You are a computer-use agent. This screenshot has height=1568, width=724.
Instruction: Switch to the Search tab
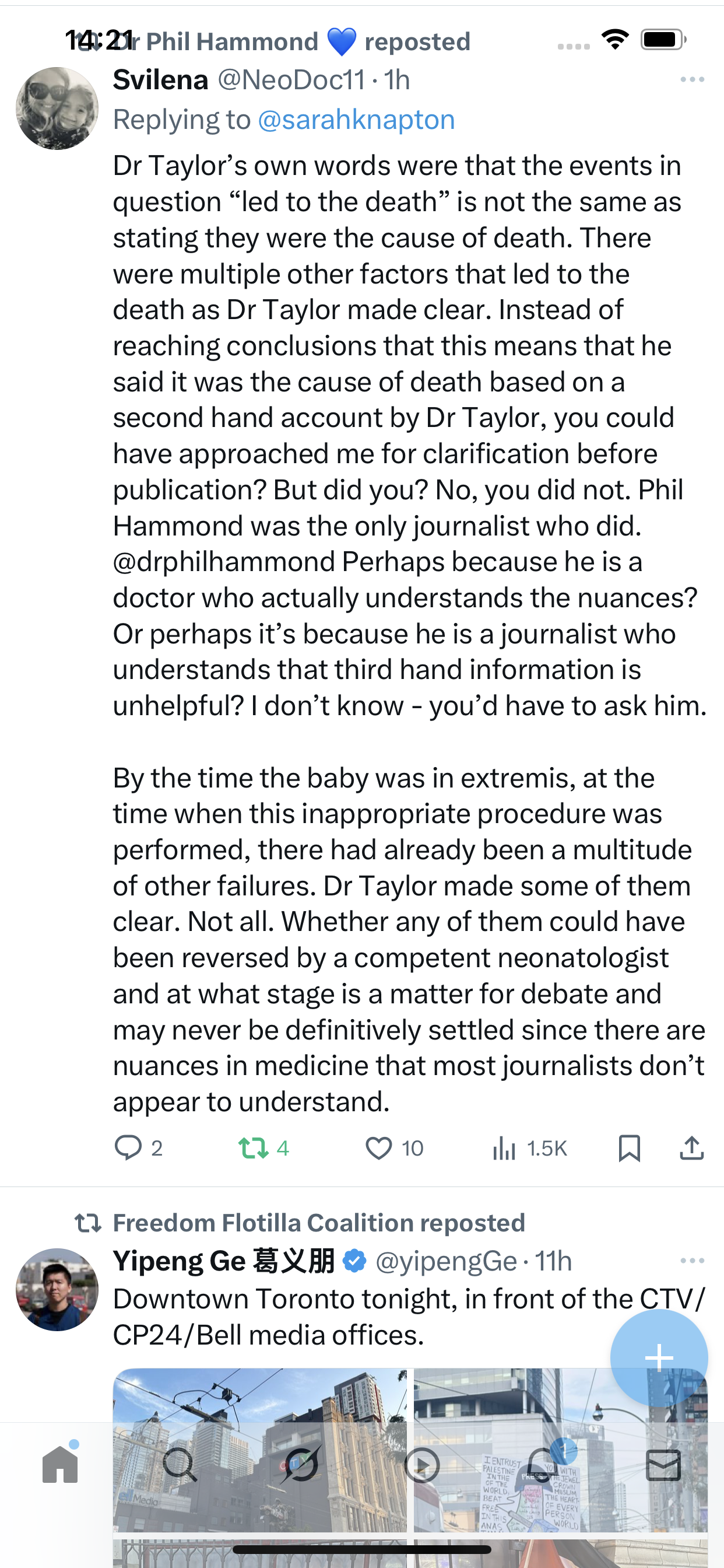pos(180,1465)
